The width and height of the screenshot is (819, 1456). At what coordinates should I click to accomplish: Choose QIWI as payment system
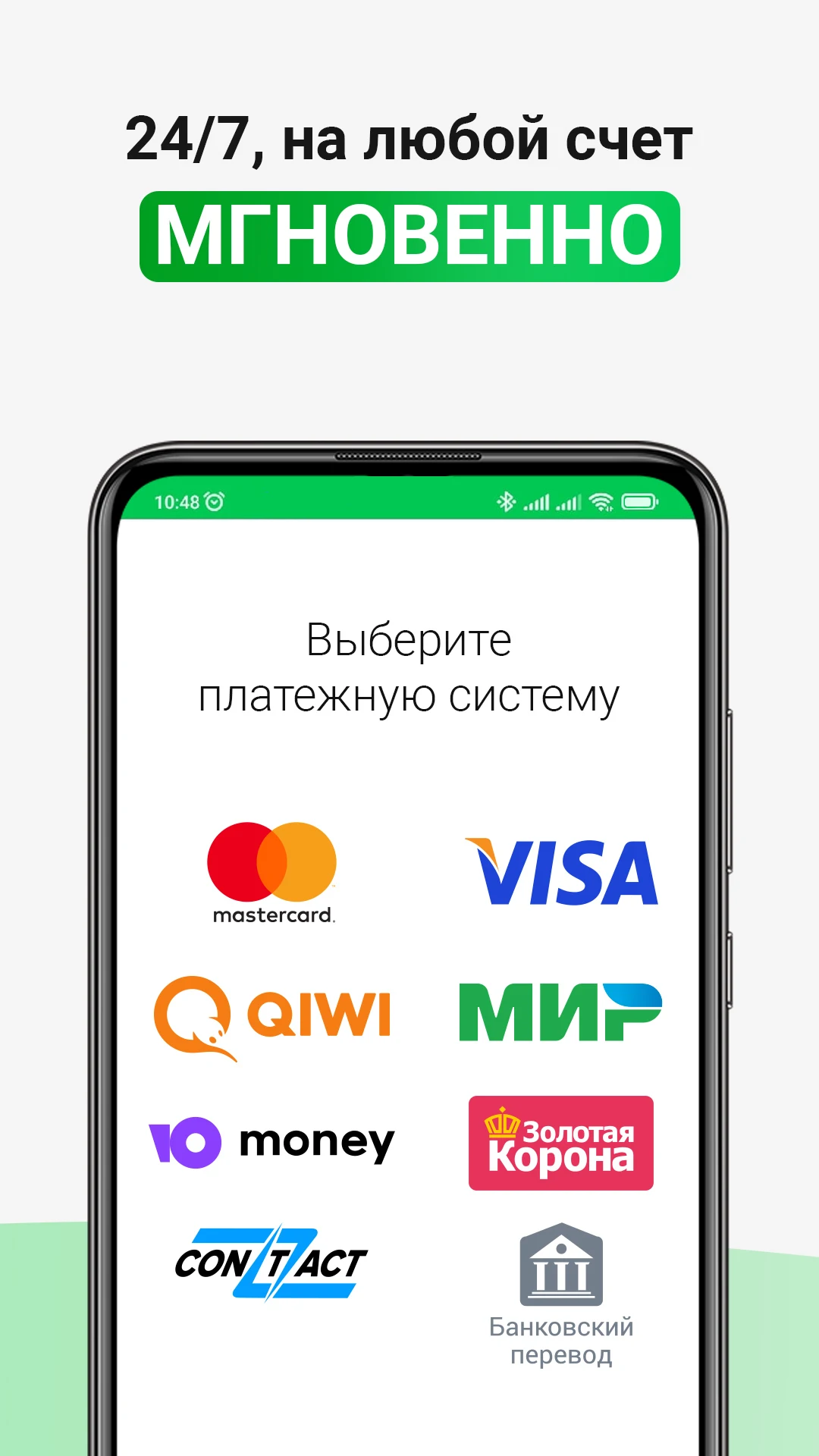pyautogui.click(x=273, y=1012)
